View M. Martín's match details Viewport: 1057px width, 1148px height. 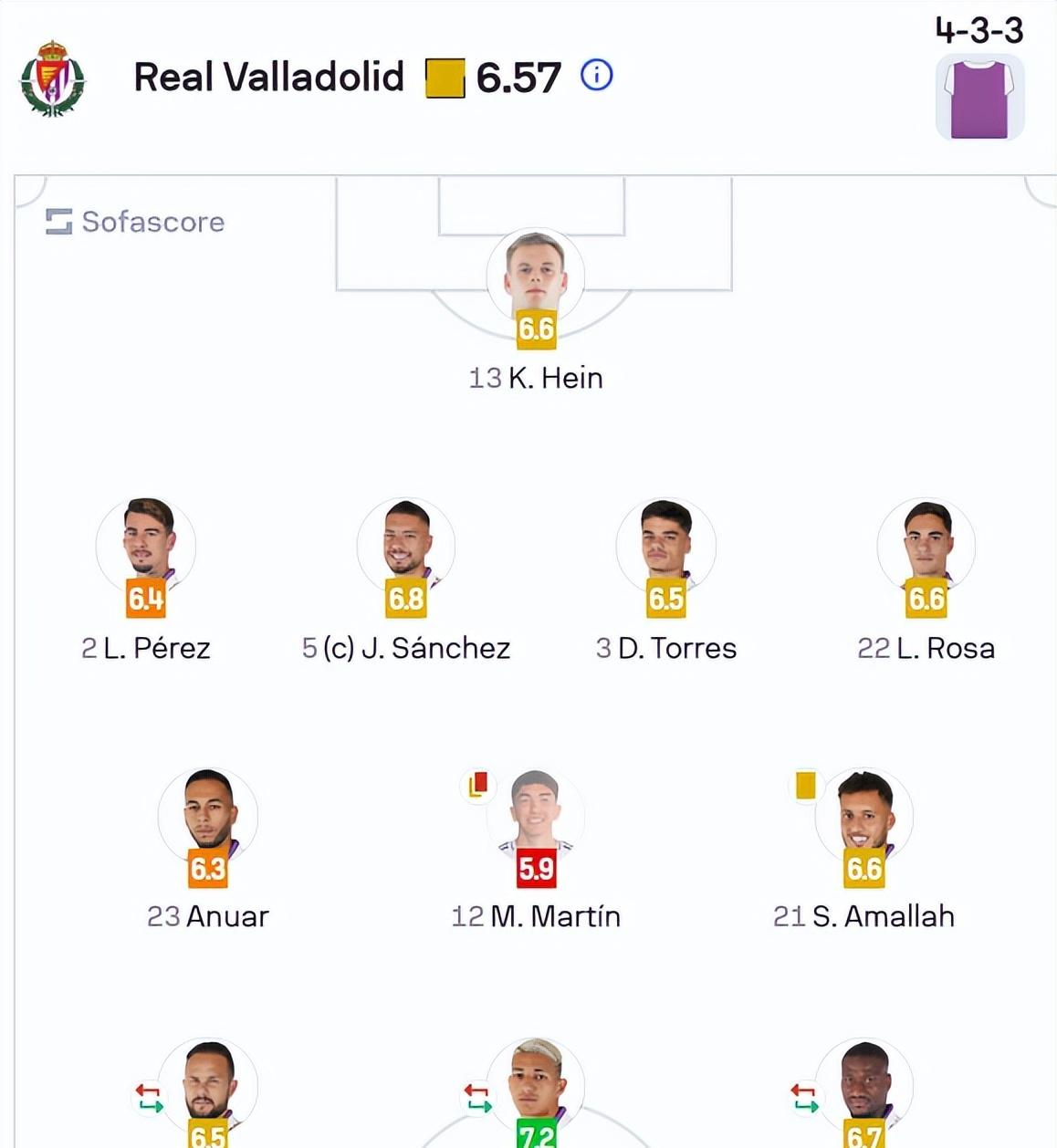536,817
